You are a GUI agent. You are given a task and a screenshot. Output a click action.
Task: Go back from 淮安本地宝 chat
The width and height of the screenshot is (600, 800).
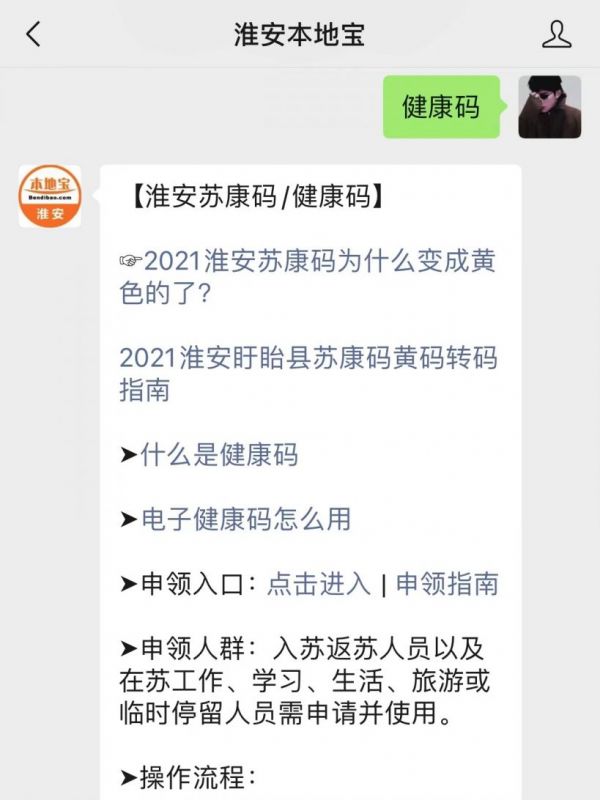point(33,35)
